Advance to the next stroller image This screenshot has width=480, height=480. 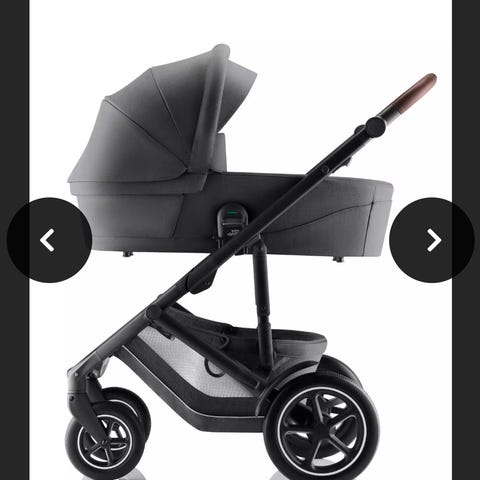click(x=432, y=240)
